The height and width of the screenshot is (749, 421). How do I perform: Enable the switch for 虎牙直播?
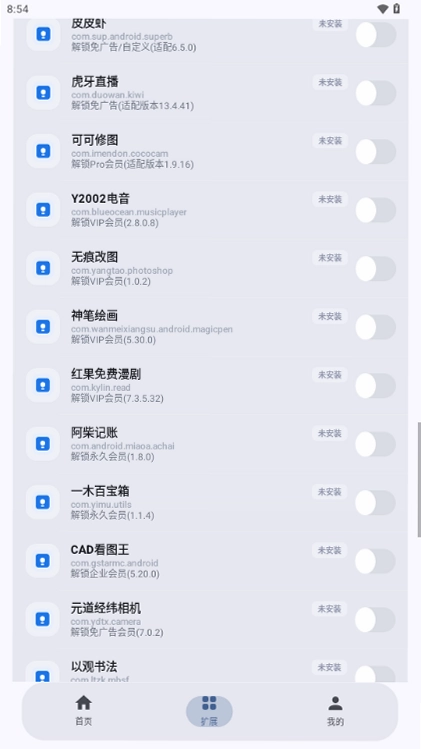pos(376,93)
